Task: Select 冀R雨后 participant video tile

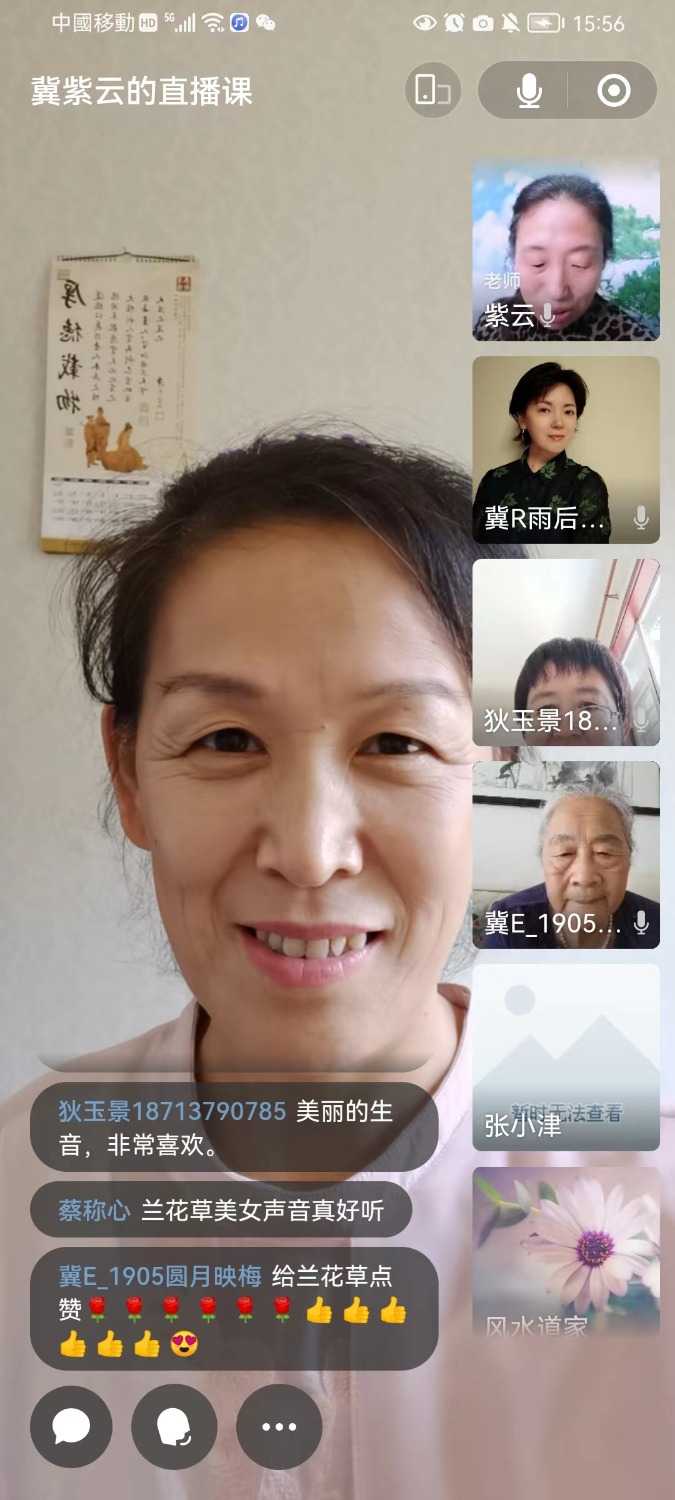Action: pos(566,450)
